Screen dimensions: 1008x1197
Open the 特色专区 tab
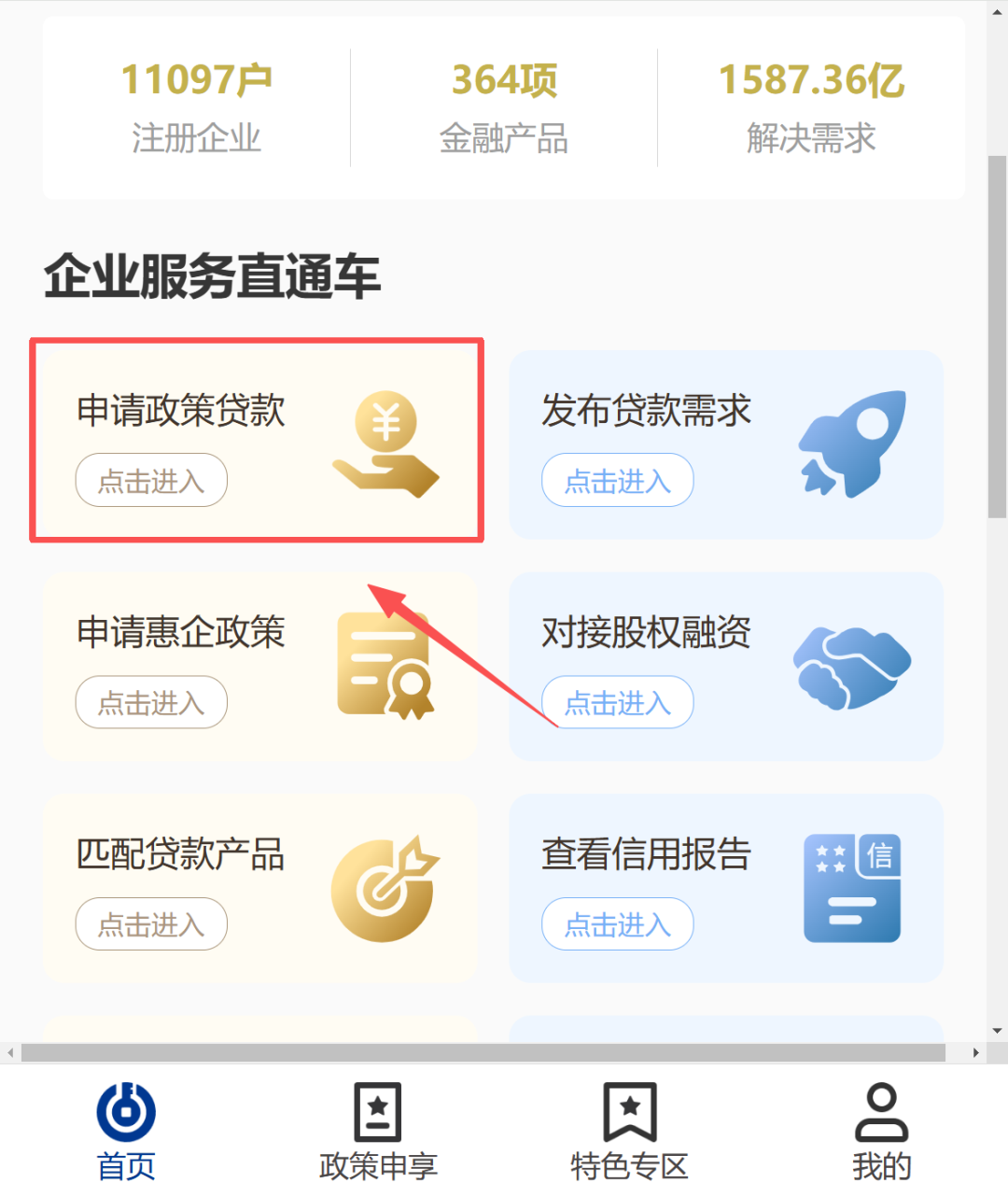(630, 1131)
